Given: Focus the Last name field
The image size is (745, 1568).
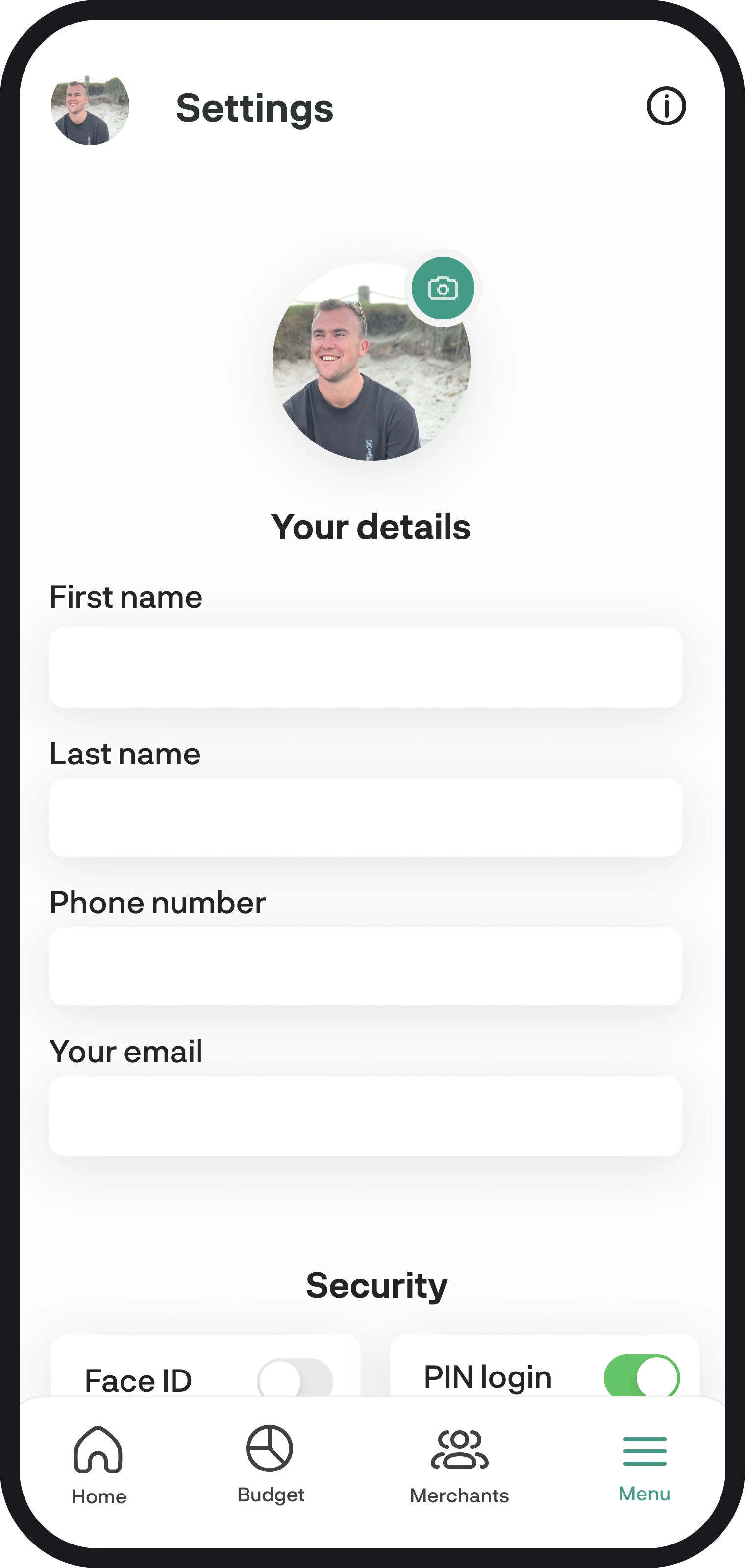Looking at the screenshot, I should click(x=365, y=817).
